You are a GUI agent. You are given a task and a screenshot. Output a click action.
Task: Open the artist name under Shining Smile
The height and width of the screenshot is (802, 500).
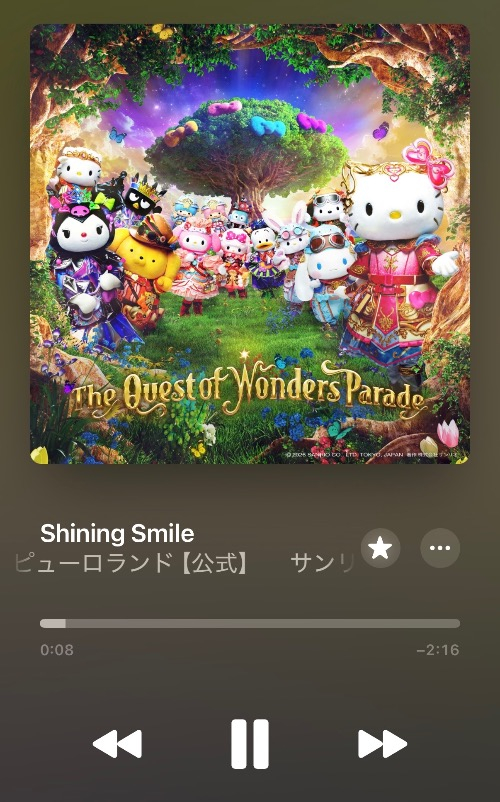[x=184, y=564]
